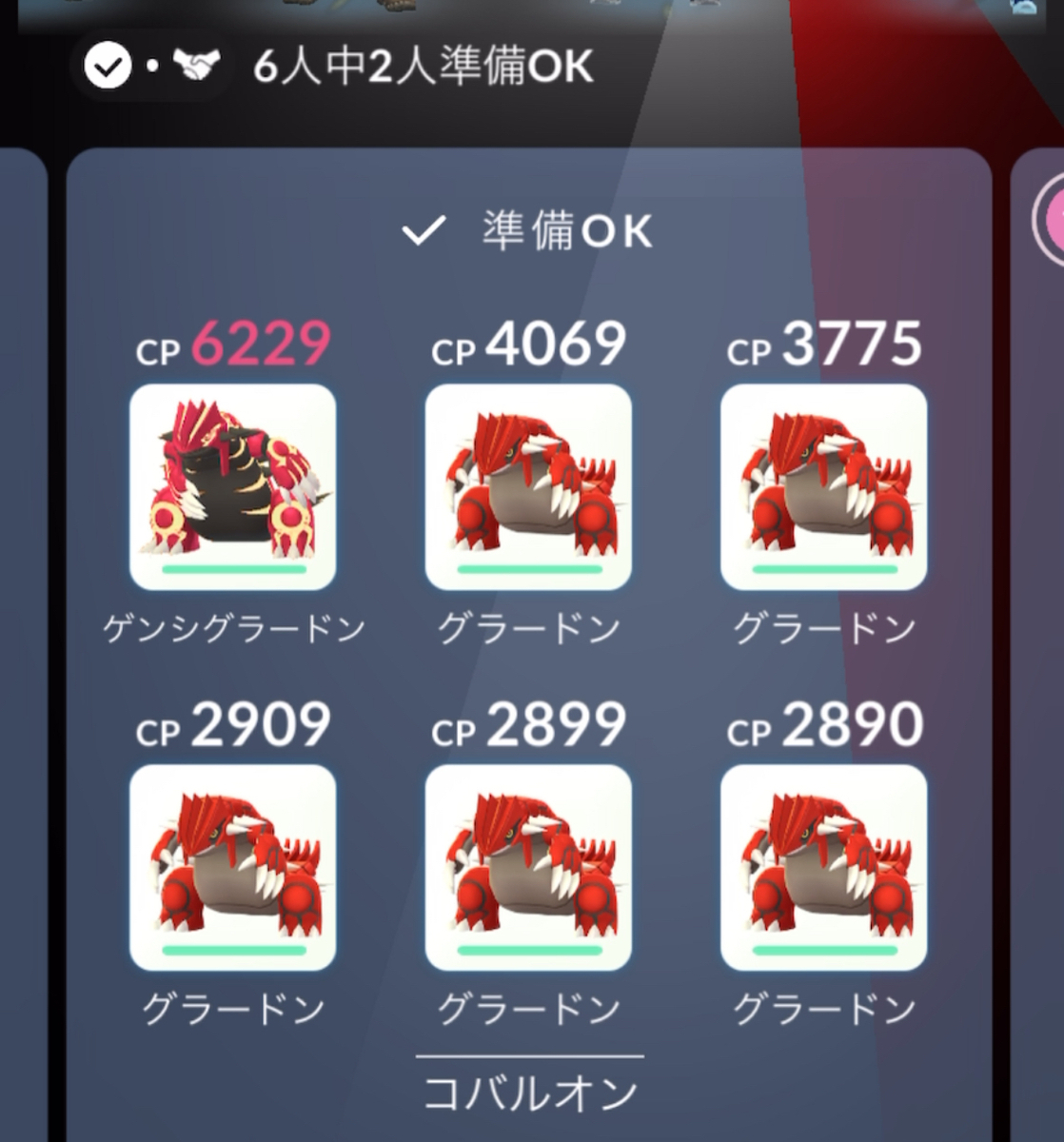Screen dimensions: 1064x1142
Task: Select the Primal Groudon CP 6229 thumbnail
Action: (231, 487)
